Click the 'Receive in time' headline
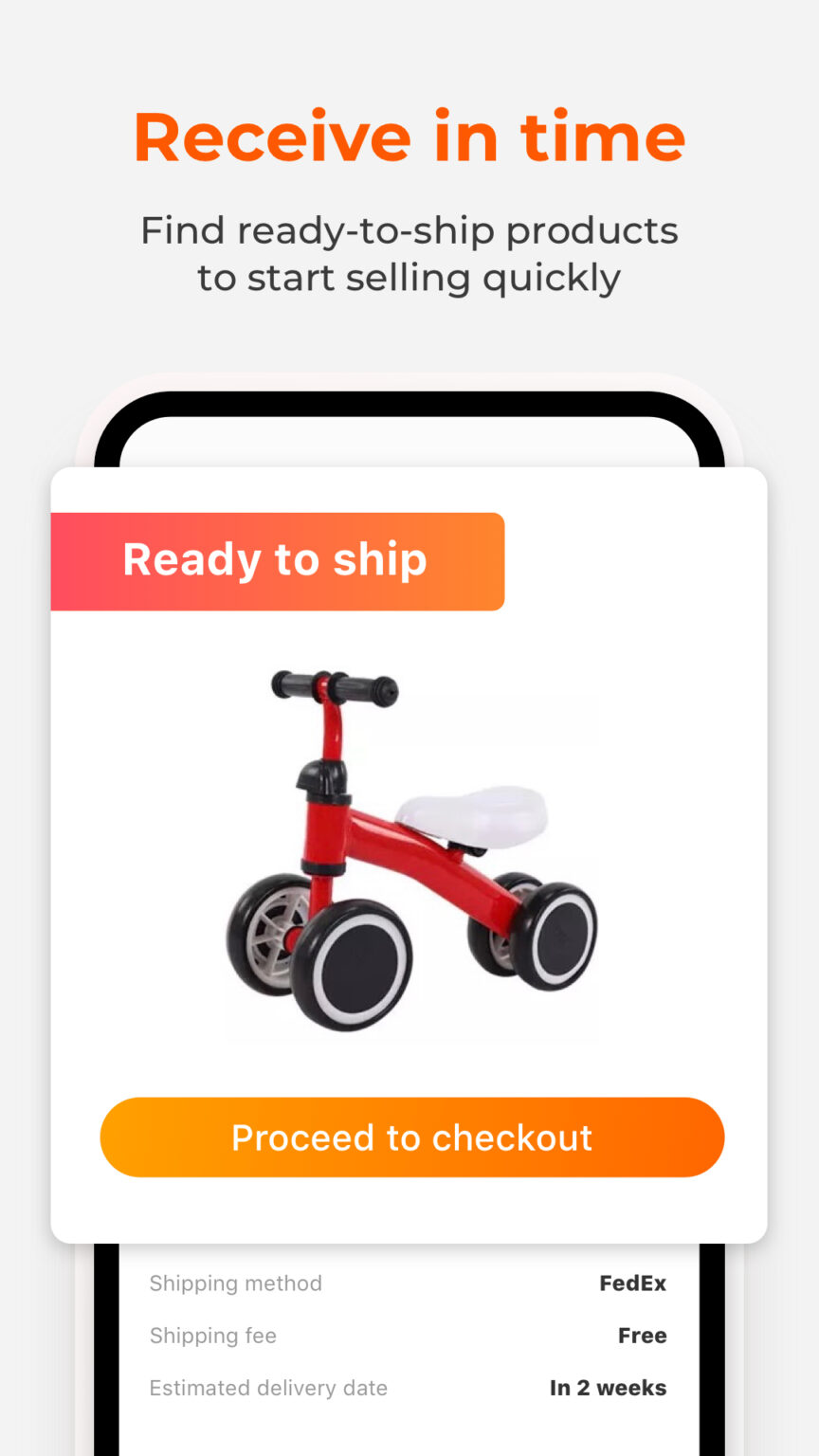 pyautogui.click(x=409, y=136)
